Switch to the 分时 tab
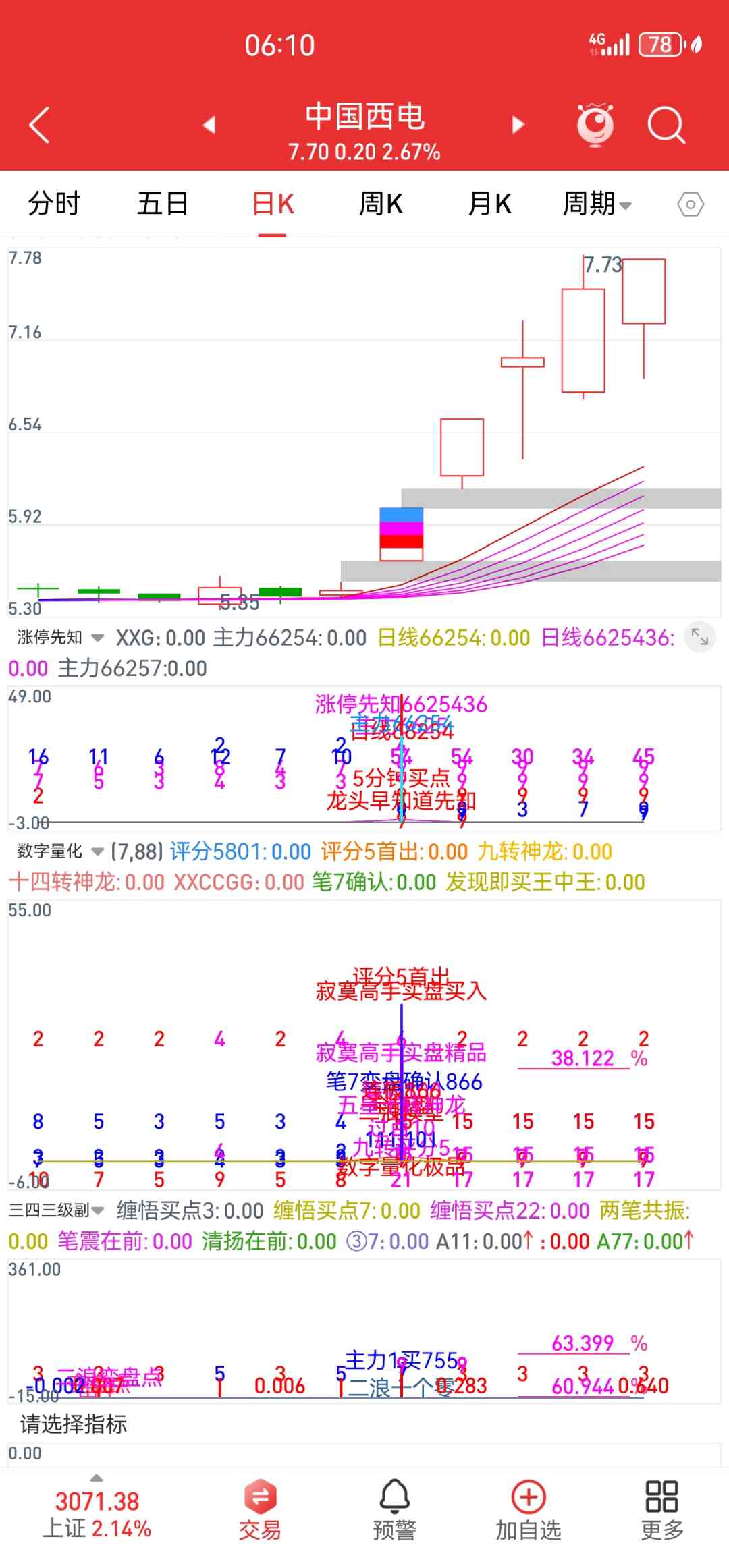Image resolution: width=729 pixels, height=1568 pixels. [x=54, y=204]
